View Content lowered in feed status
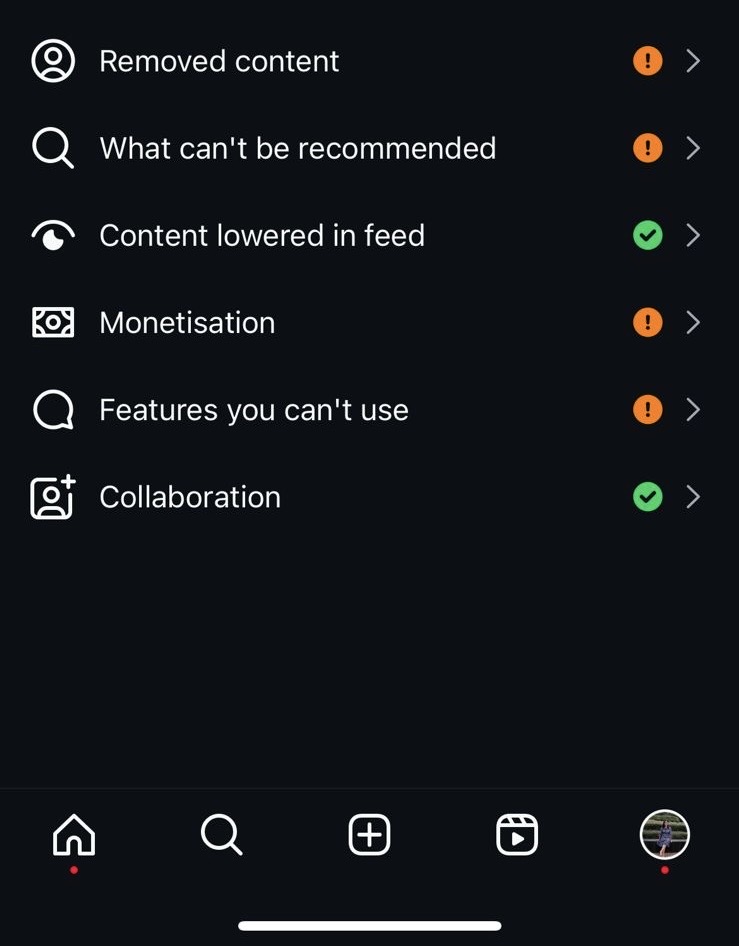The image size is (739, 946). [x=262, y=236]
